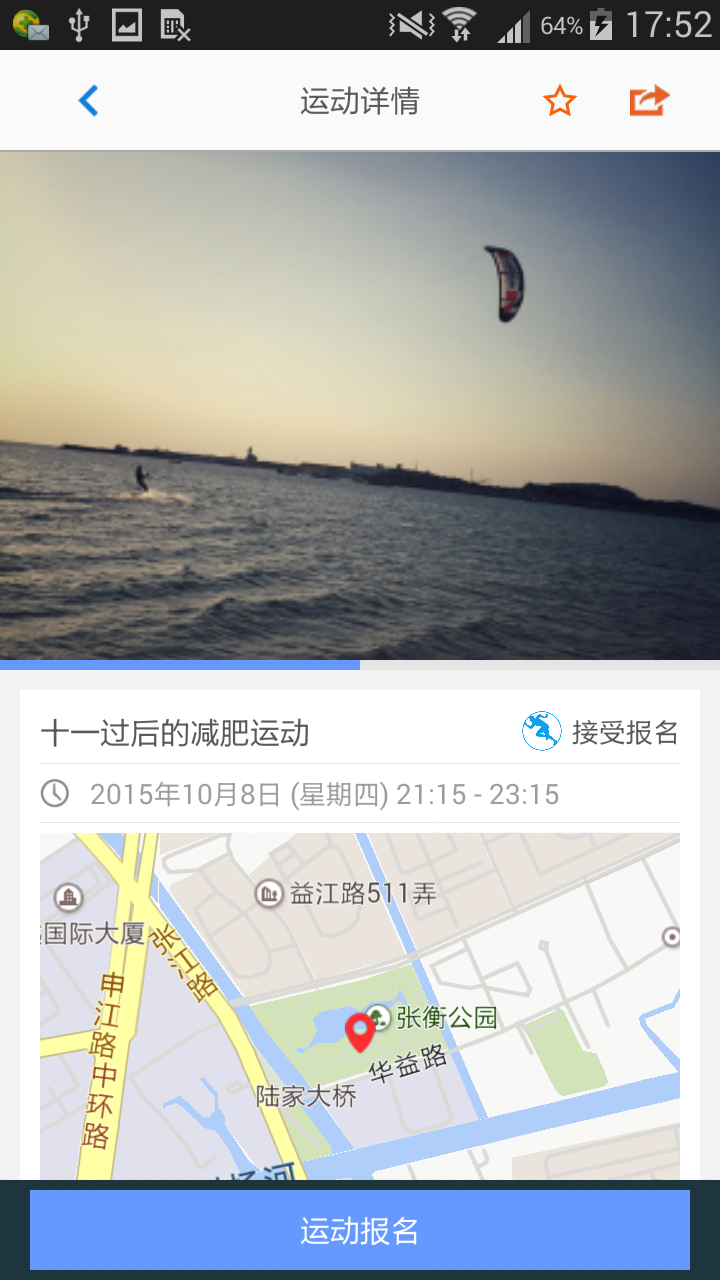Favorite this activity with the star icon
This screenshot has height=1280, width=720.
click(x=560, y=101)
